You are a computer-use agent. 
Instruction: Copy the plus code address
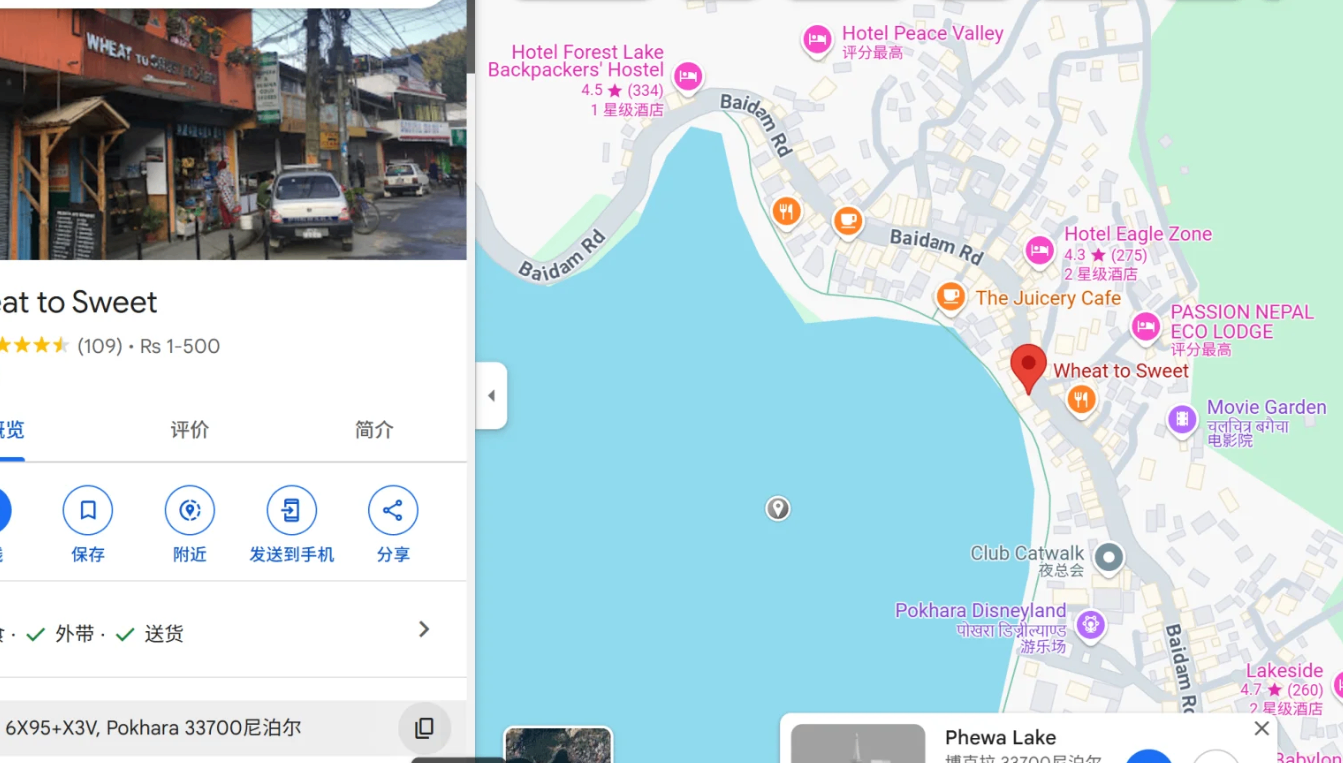coord(424,728)
